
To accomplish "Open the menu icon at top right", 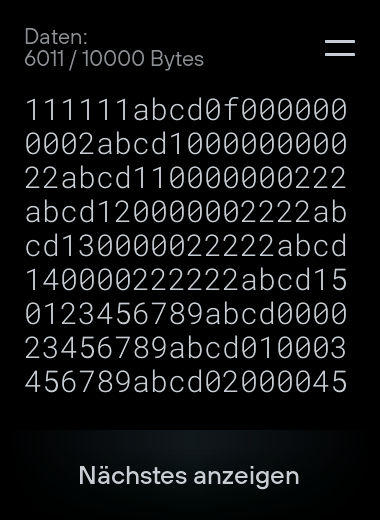I will (x=340, y=48).
